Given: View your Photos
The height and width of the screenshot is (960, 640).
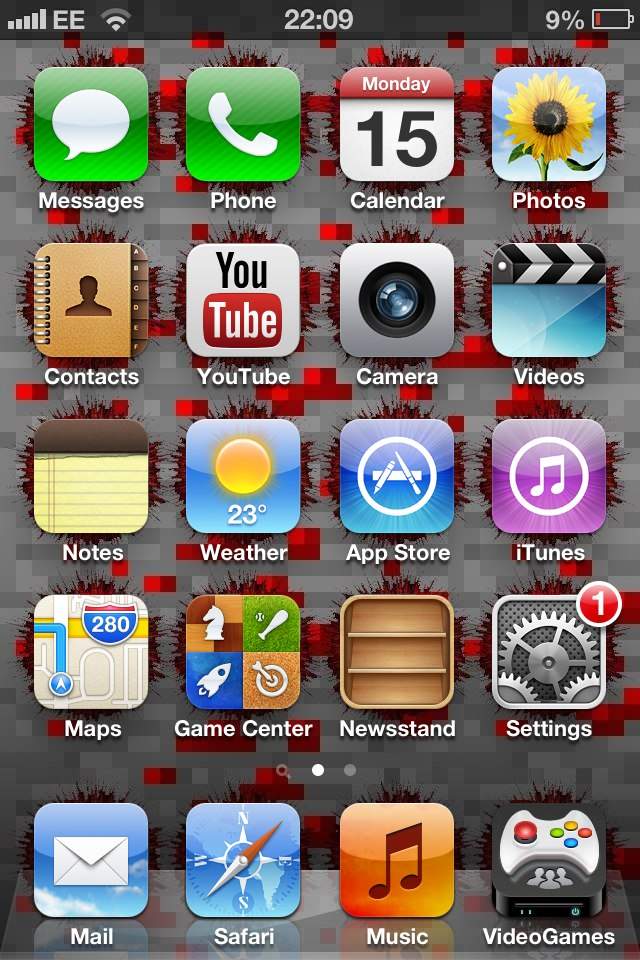Looking at the screenshot, I should 549,124.
